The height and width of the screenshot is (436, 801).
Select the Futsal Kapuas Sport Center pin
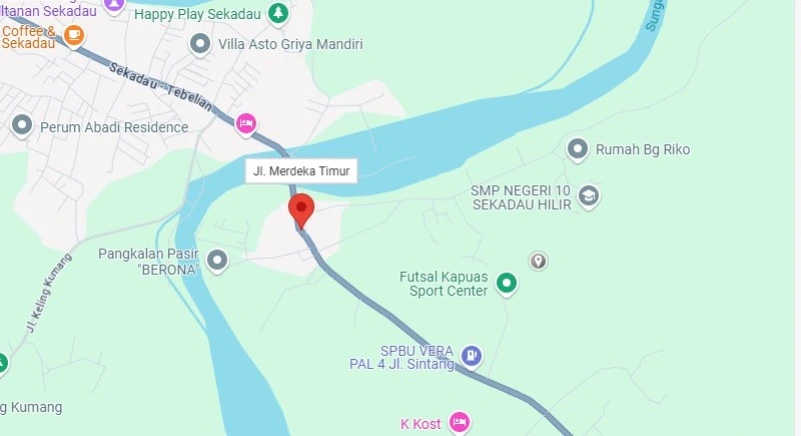click(x=507, y=284)
